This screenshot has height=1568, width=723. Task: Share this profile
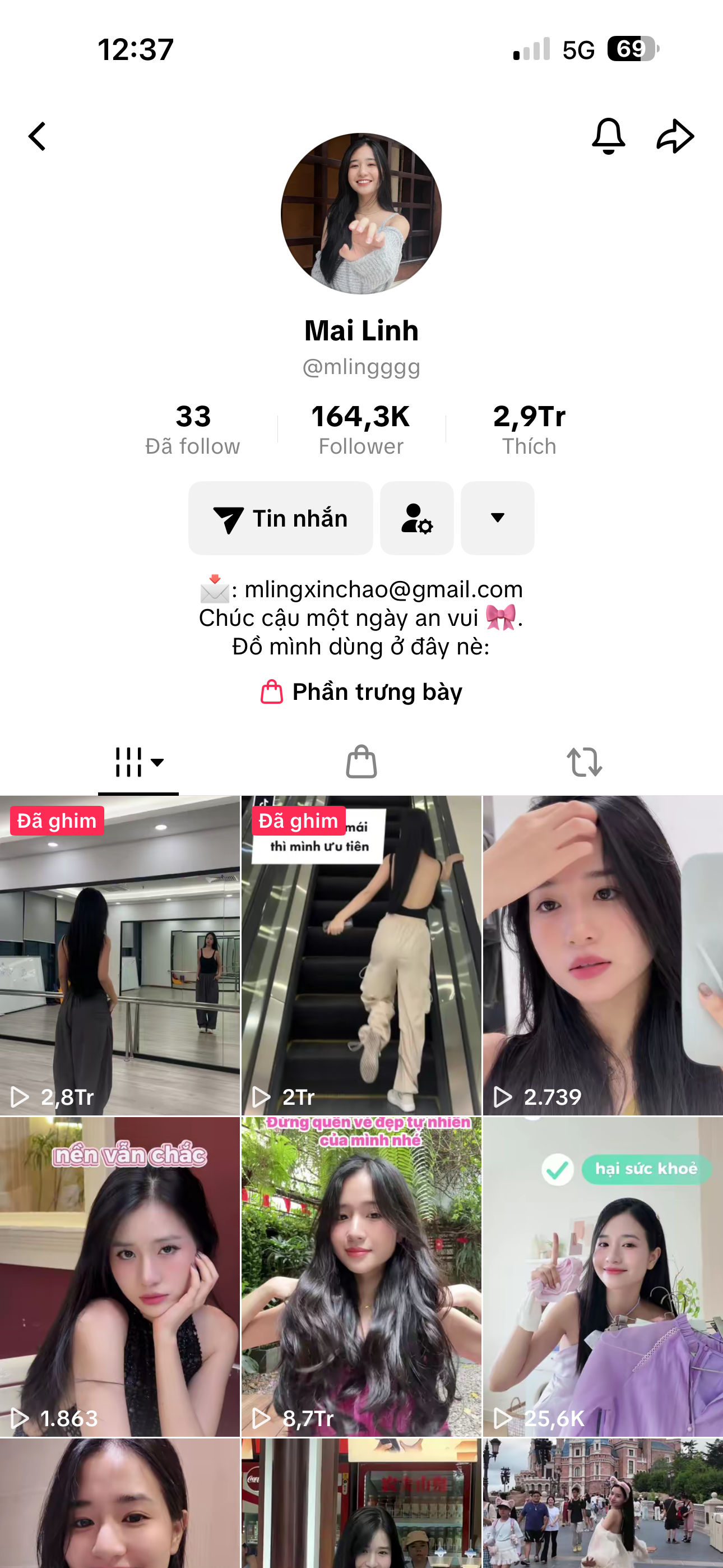pos(675,136)
